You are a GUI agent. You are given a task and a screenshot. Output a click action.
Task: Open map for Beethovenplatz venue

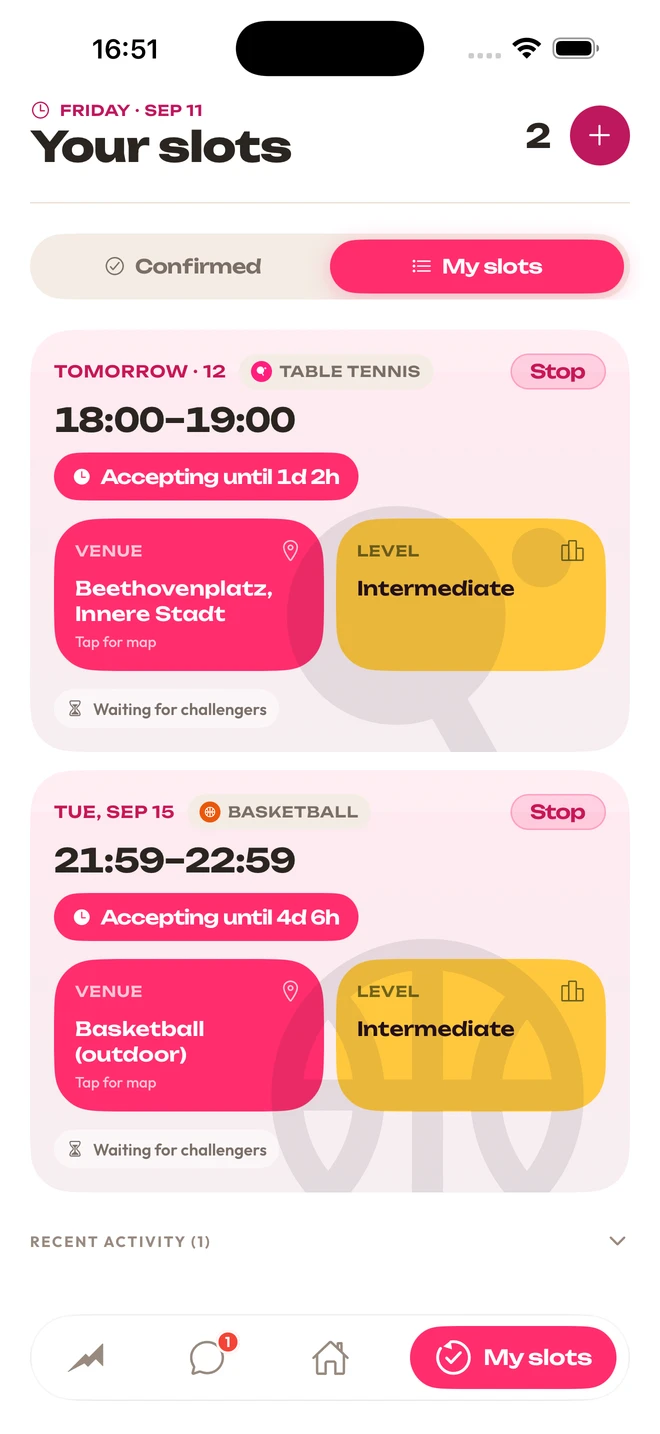(189, 594)
